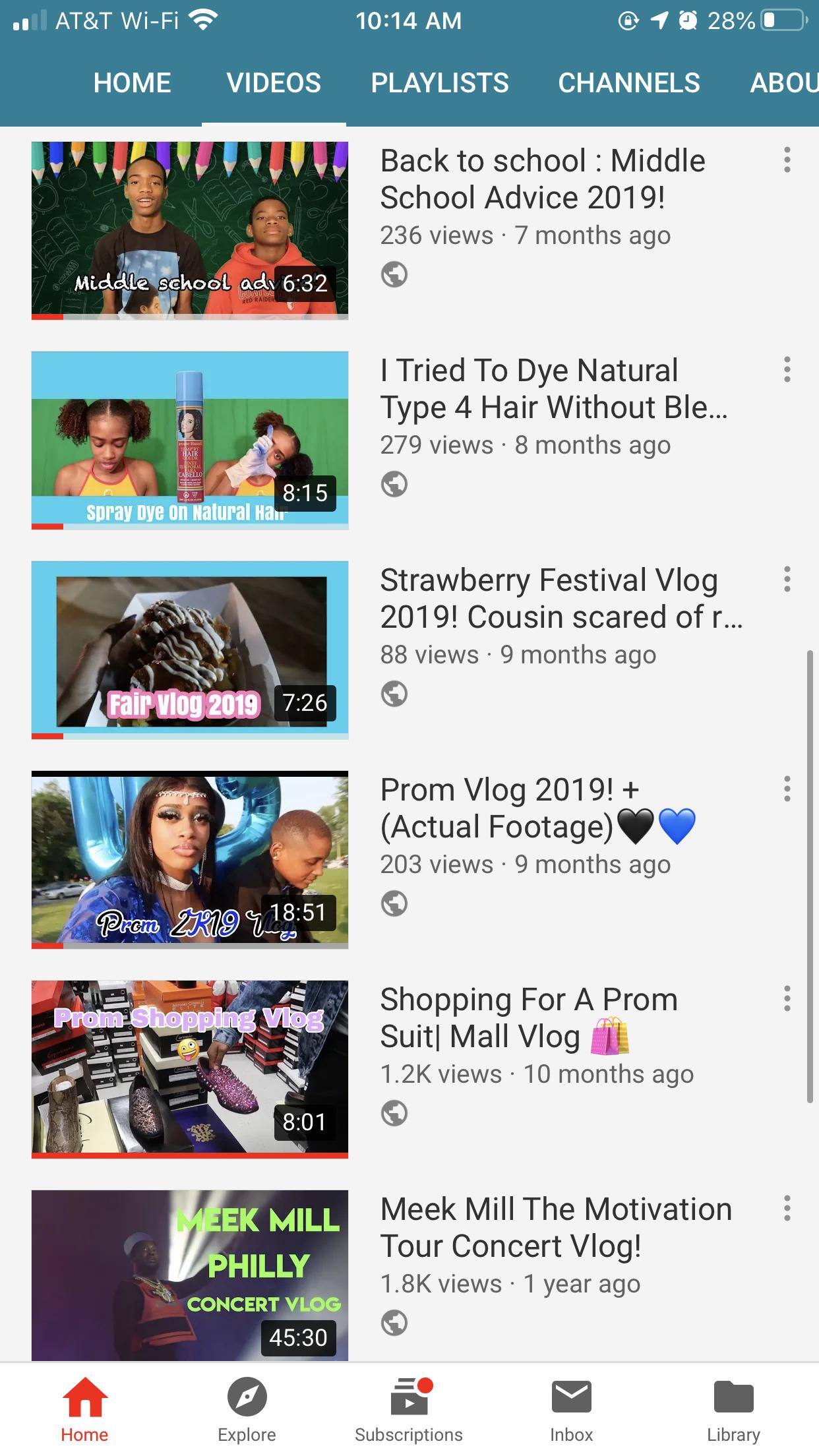Watch the Prom Shopping Vlog video

[x=190, y=1069]
